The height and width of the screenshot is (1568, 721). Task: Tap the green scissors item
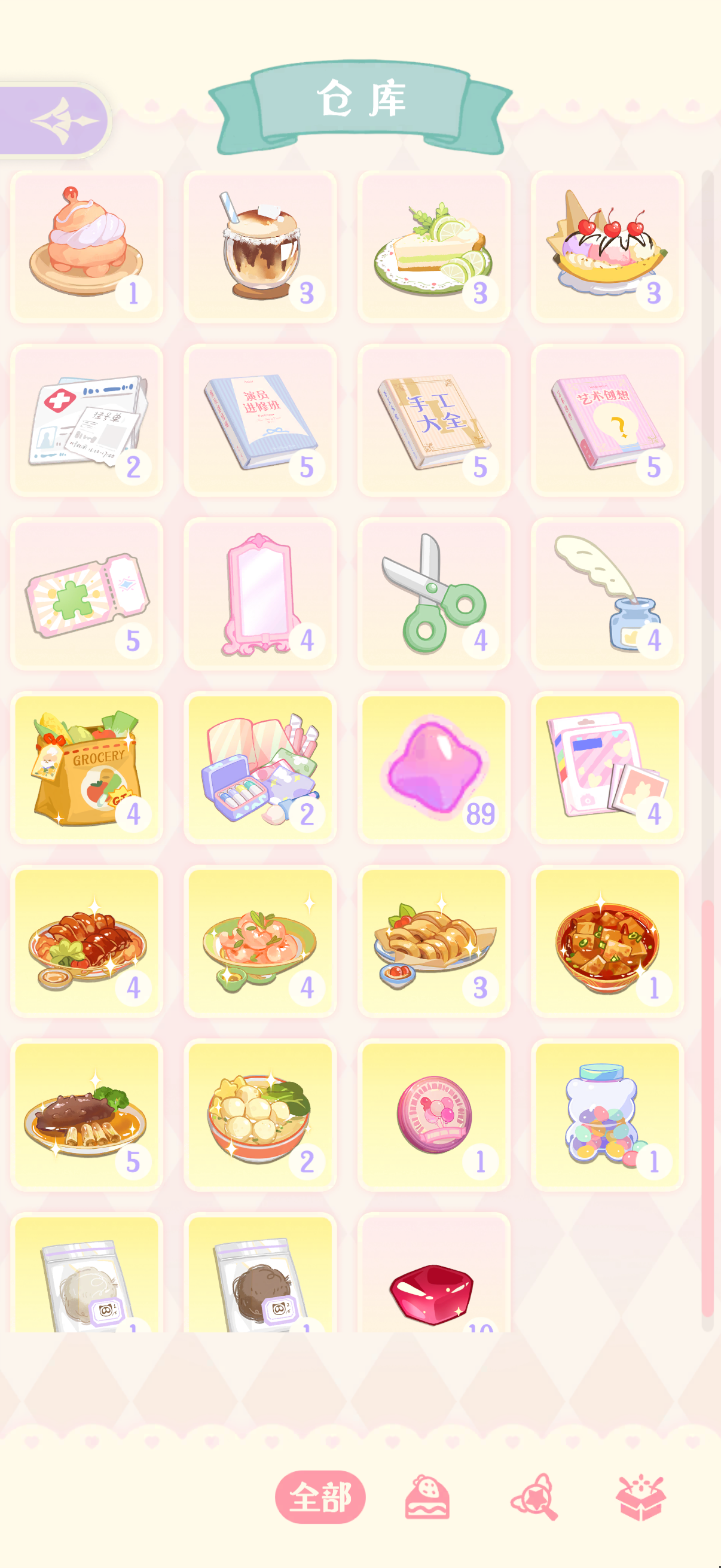(x=434, y=592)
